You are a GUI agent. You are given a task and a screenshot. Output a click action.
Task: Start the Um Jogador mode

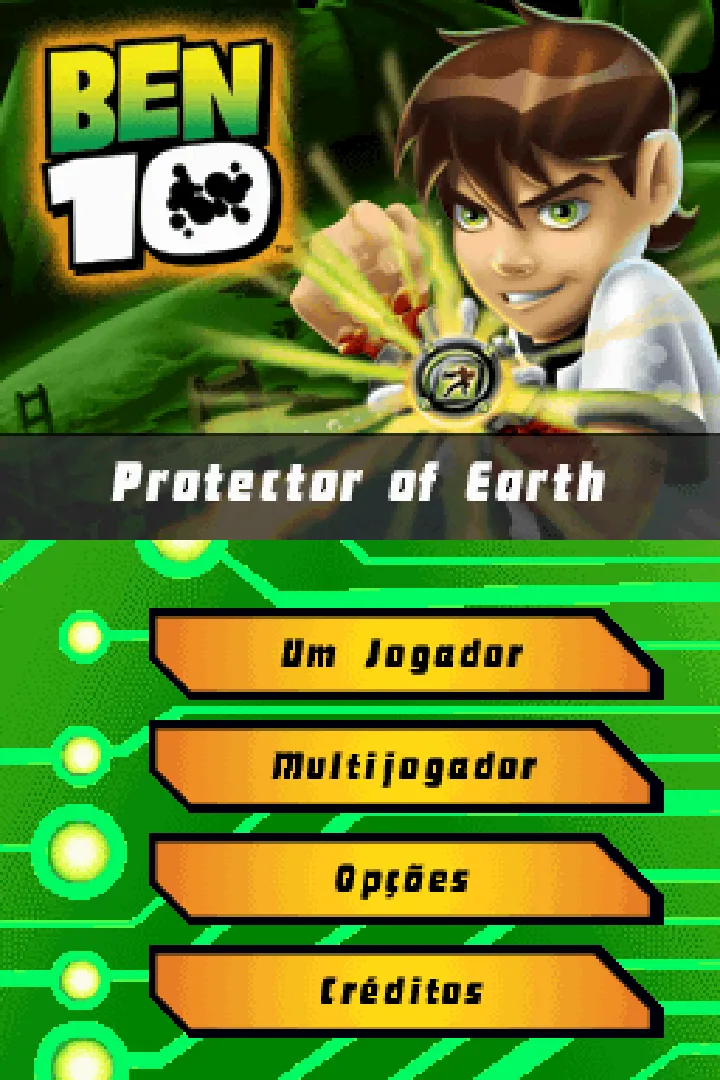click(403, 655)
